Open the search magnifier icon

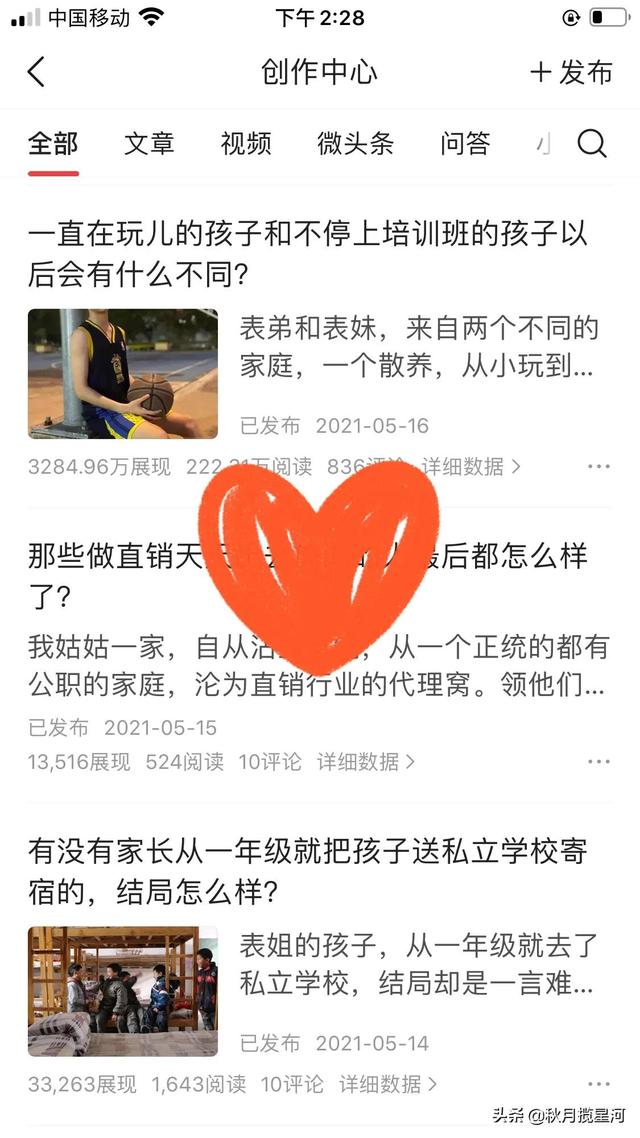coord(592,144)
